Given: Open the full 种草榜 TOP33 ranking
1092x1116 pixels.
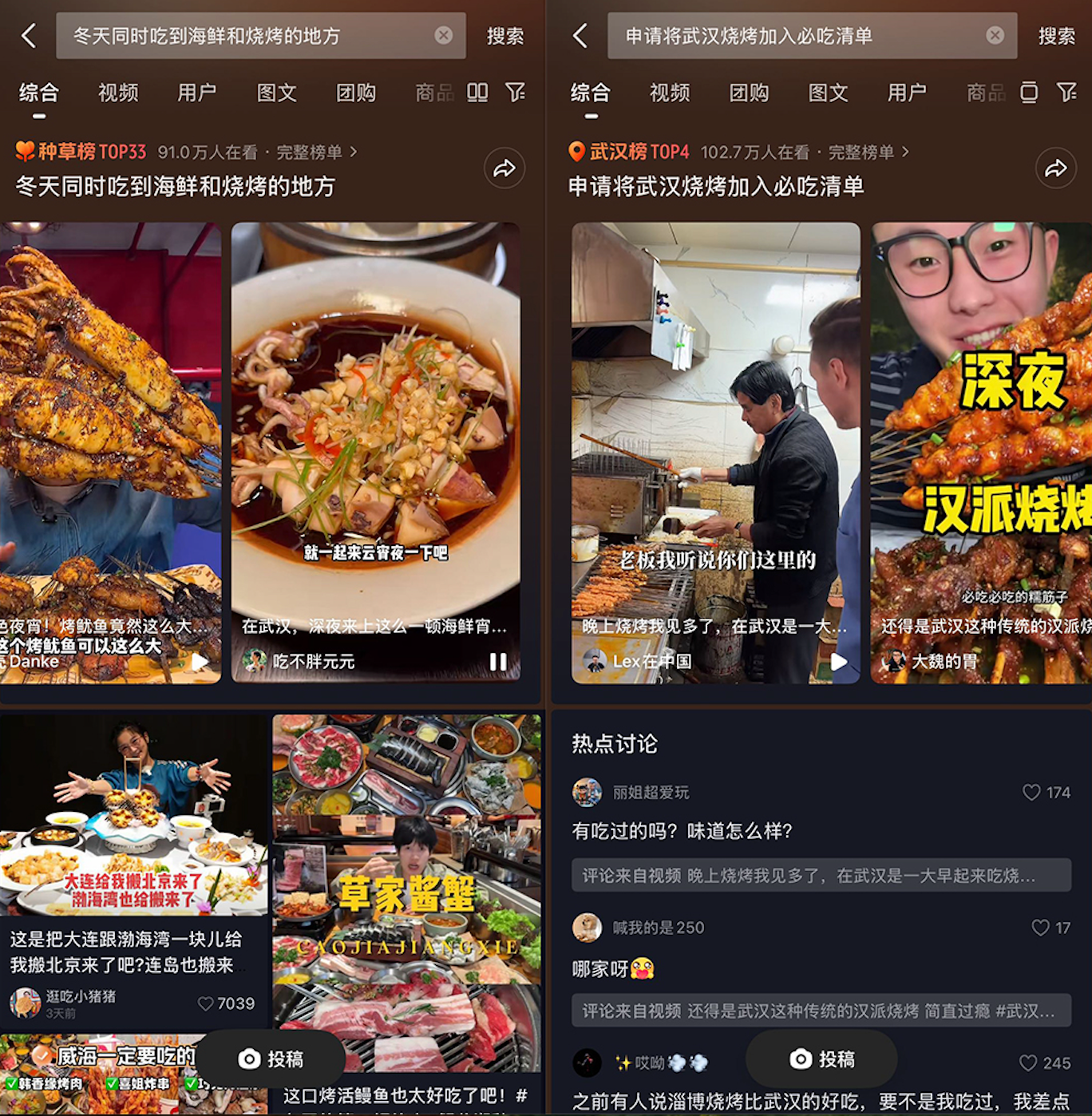Looking at the screenshot, I should pyautogui.click(x=316, y=152).
